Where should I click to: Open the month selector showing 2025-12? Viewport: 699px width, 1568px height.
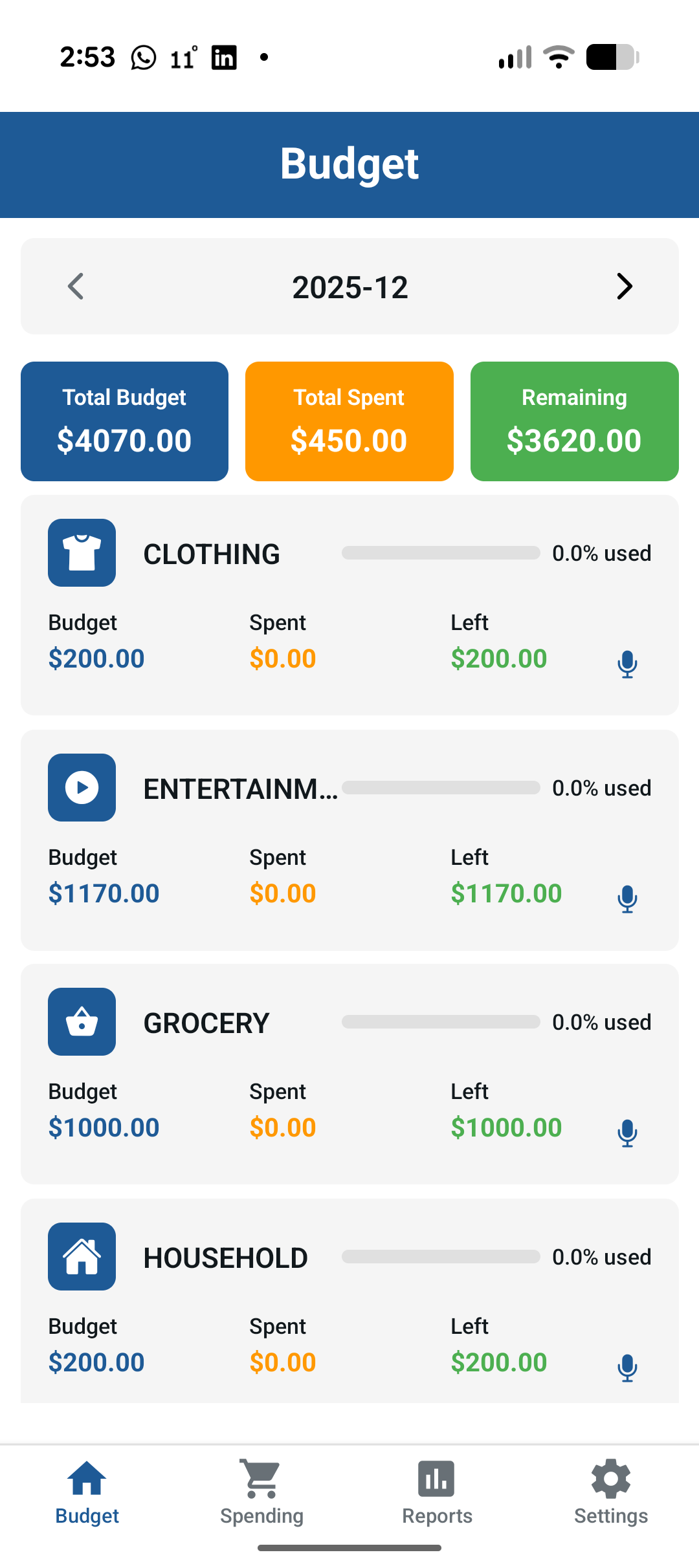349,286
